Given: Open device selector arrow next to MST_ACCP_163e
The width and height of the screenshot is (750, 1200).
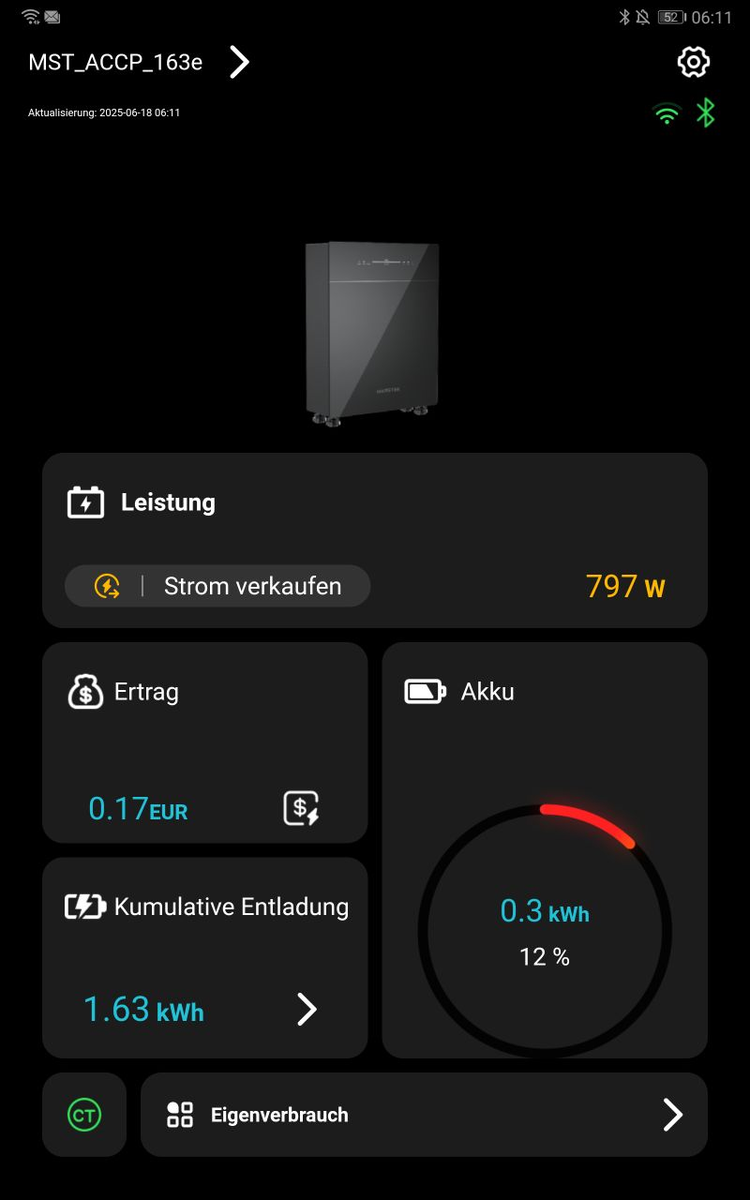Looking at the screenshot, I should (x=239, y=62).
